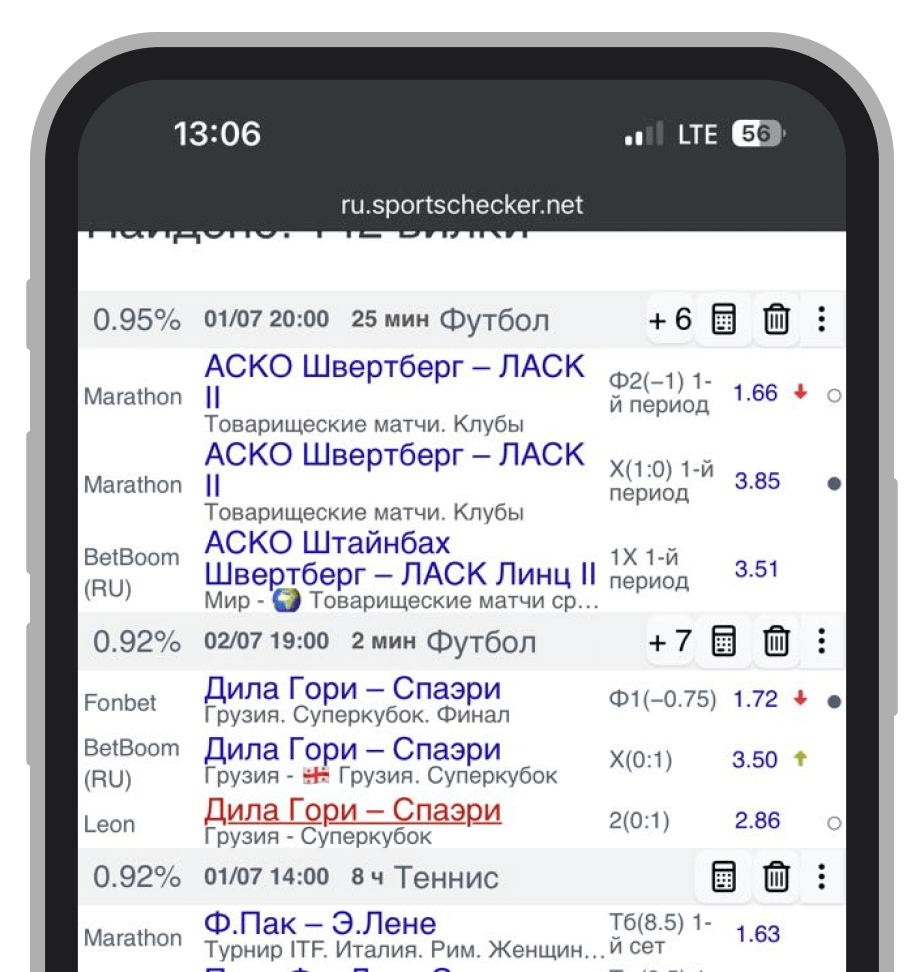Viewport: 924px width, 972px height.
Task: Open the overflow menu on the 0.95% surebet
Action: 821,320
